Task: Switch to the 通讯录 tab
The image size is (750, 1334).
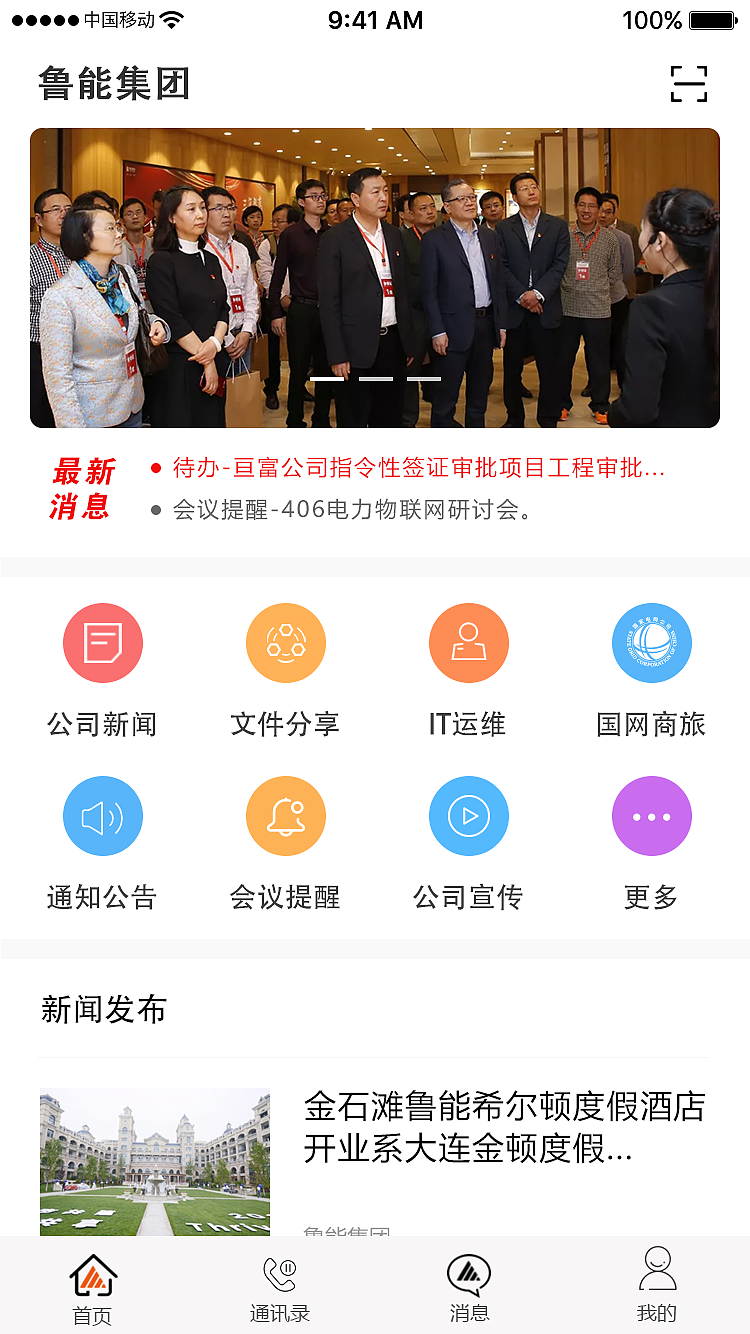Action: click(x=281, y=1287)
